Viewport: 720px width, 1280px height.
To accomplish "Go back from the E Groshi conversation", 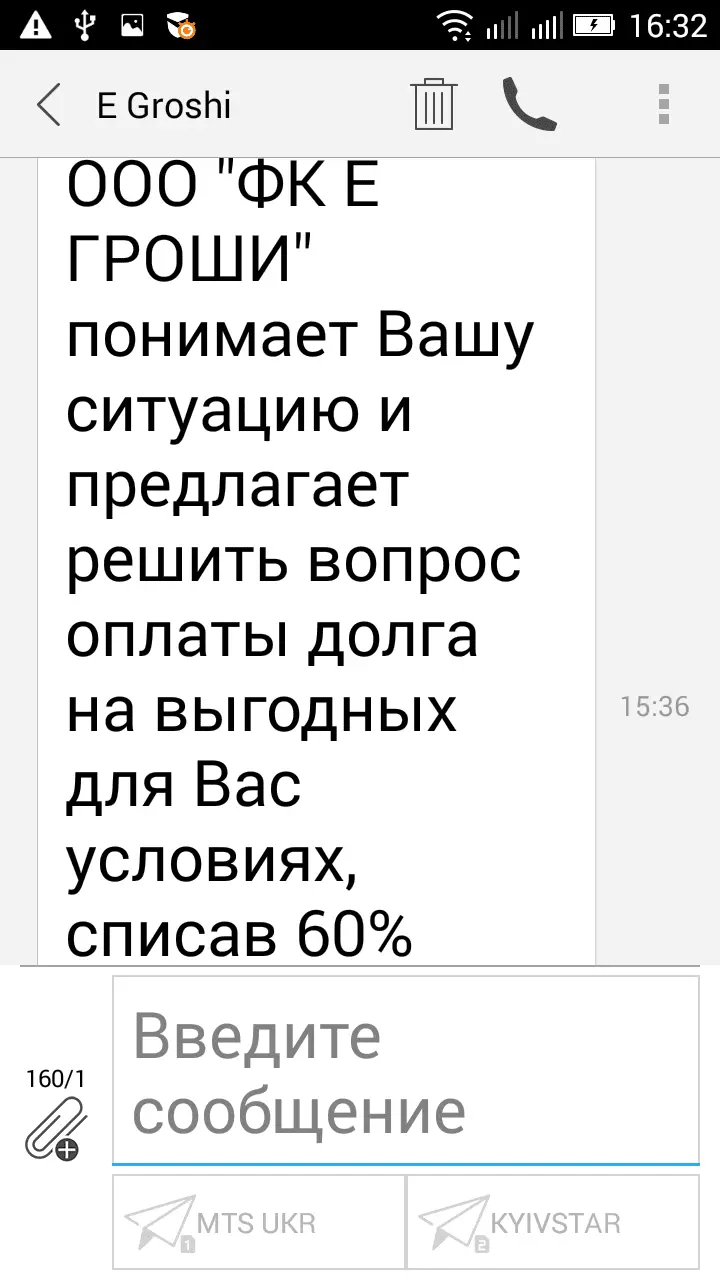I will (48, 105).
